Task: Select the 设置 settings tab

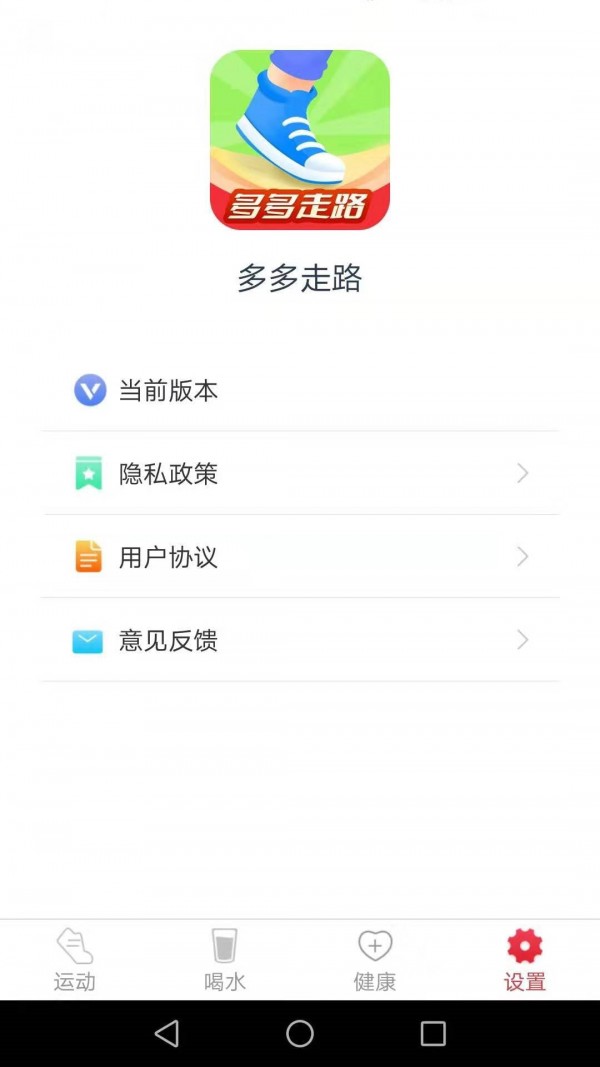Action: click(525, 960)
